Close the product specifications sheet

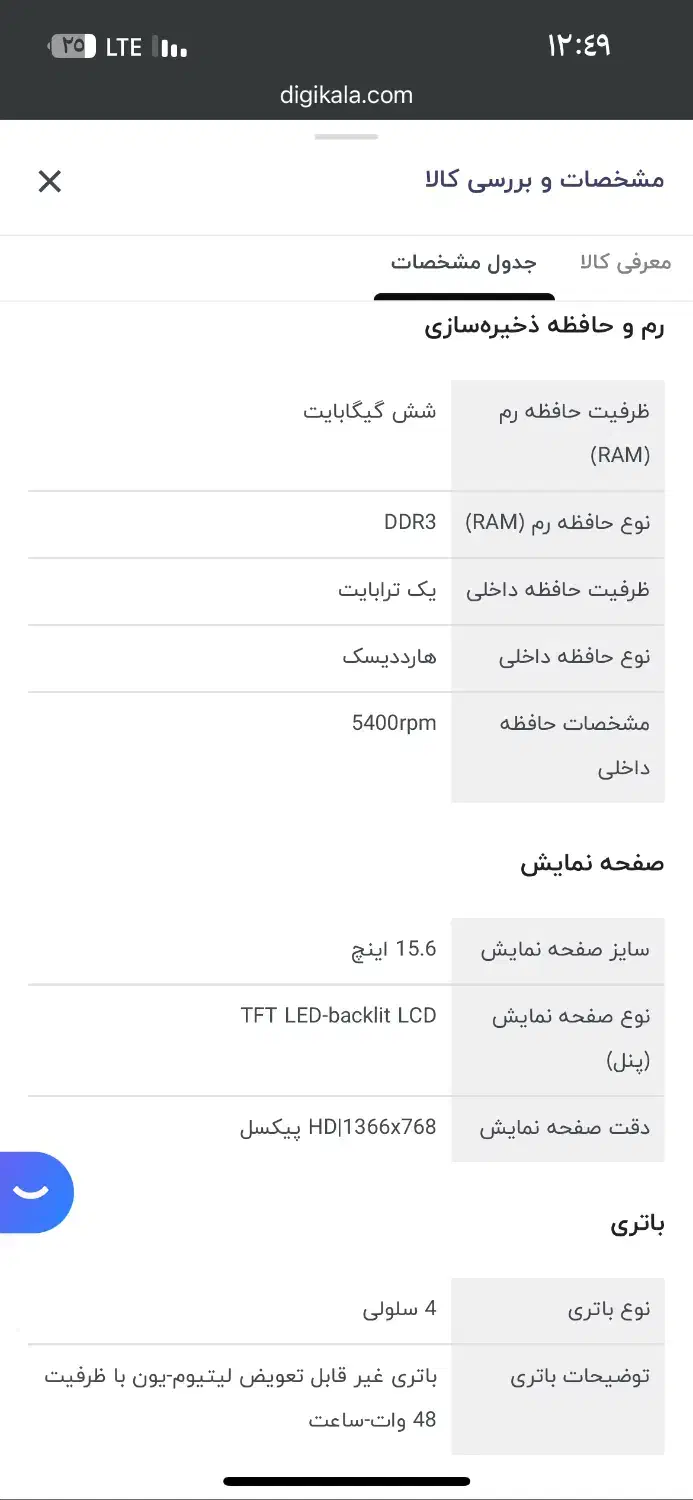click(x=49, y=181)
